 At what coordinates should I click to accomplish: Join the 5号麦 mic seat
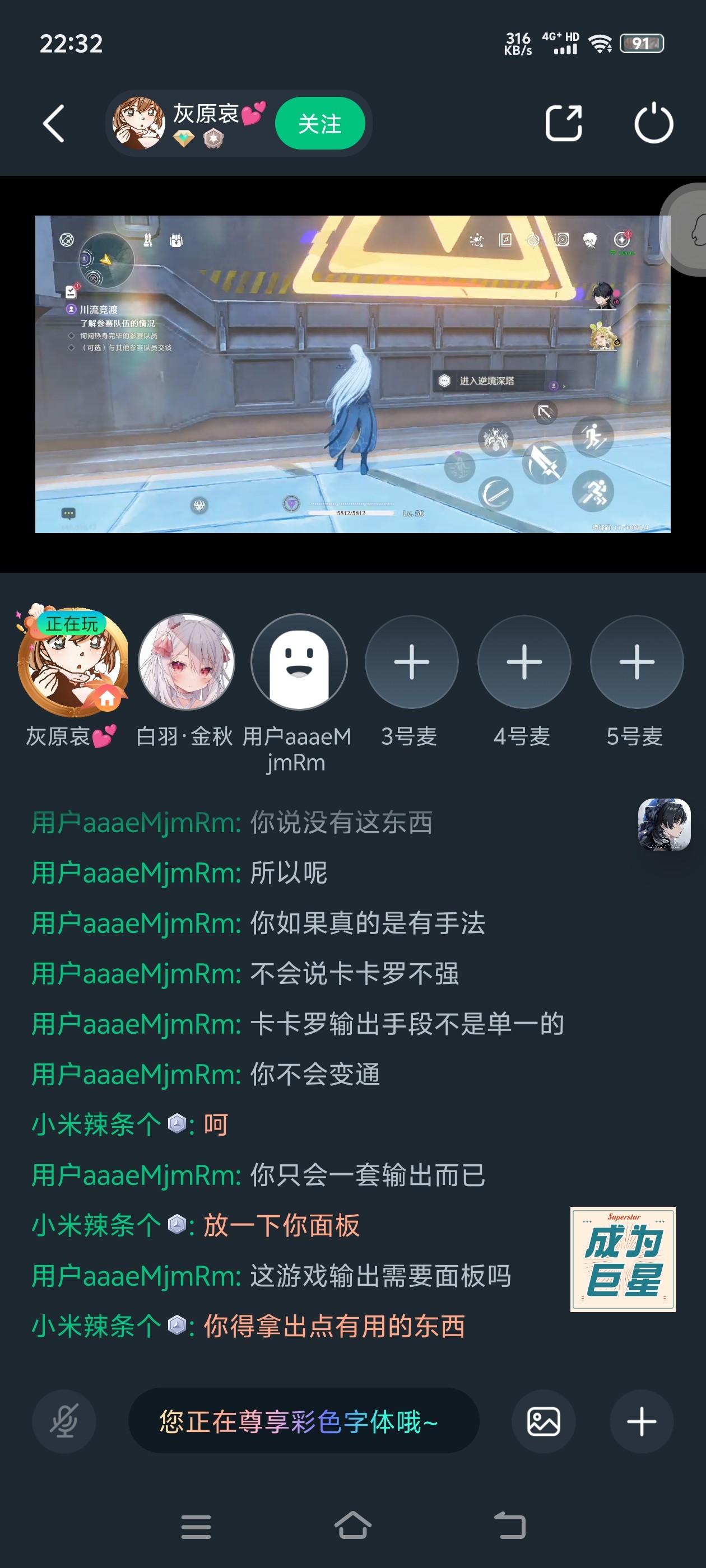click(x=636, y=662)
